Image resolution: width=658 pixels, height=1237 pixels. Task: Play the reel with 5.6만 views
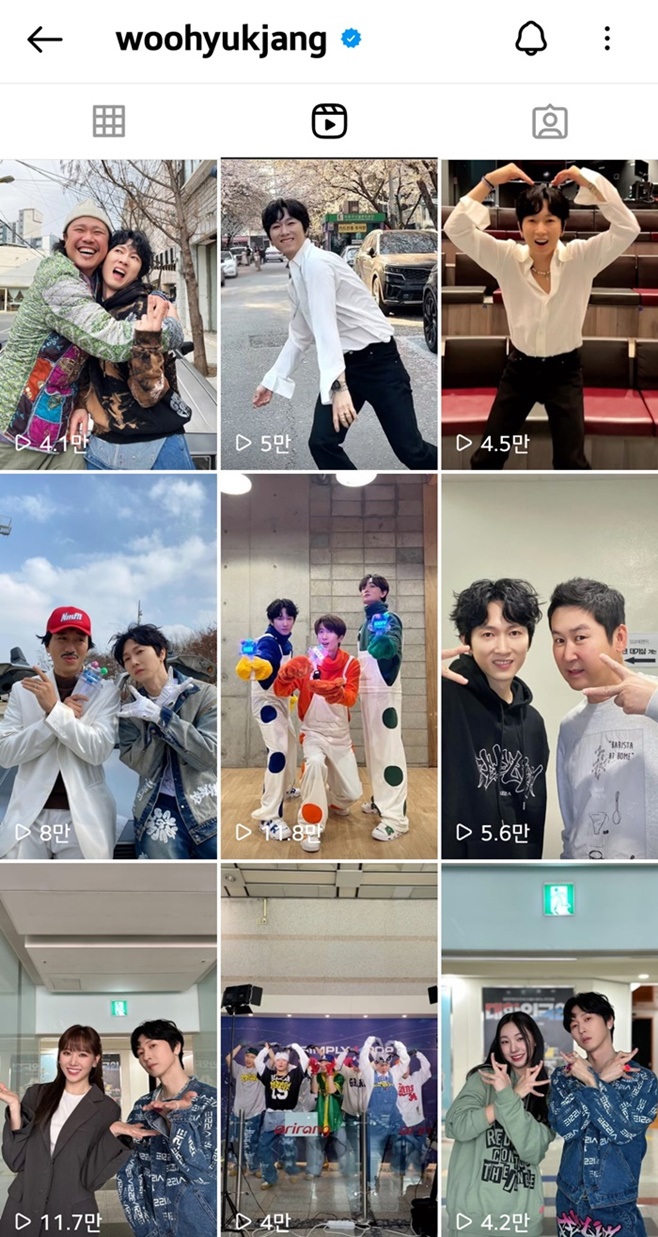click(x=550, y=667)
